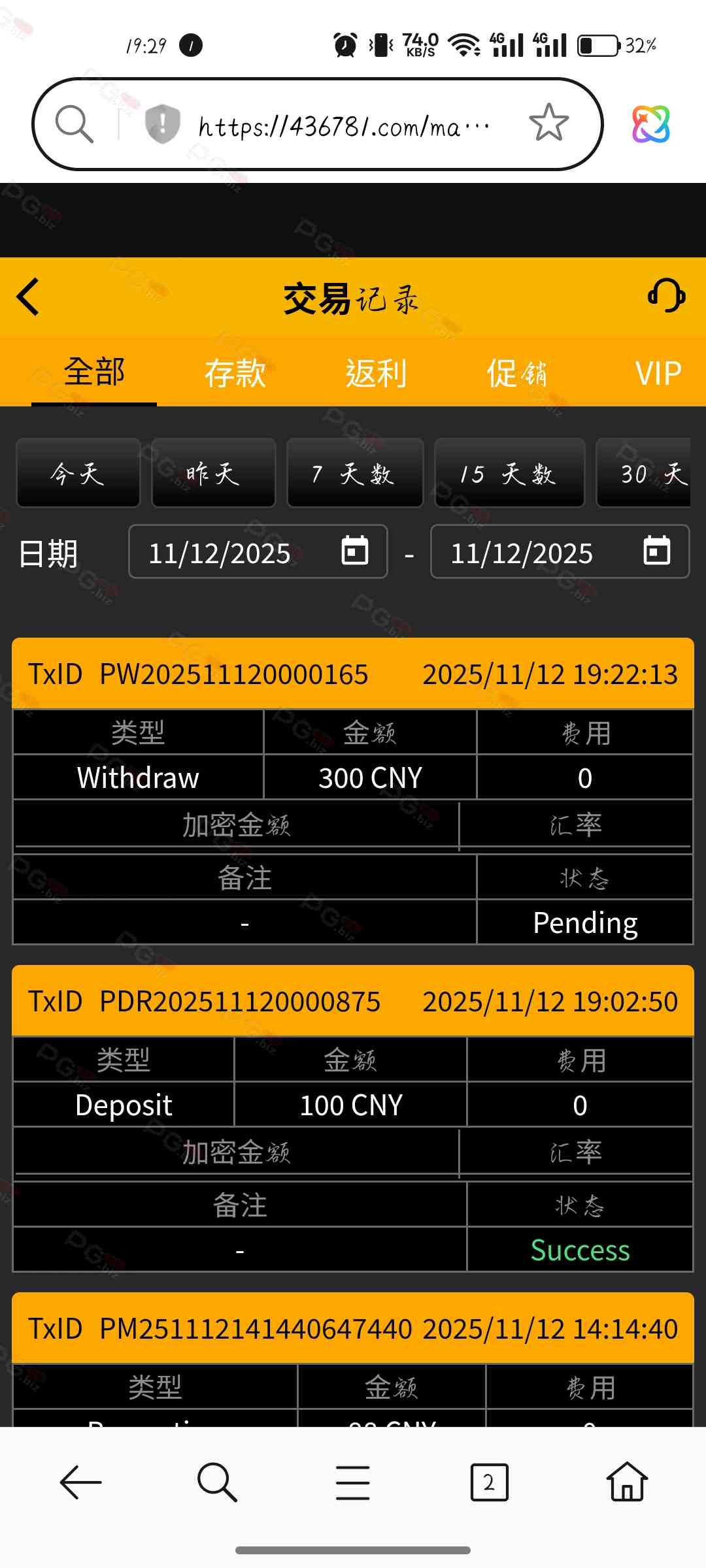The width and height of the screenshot is (706, 1568).
Task: Show records for 7 天数
Action: (355, 473)
